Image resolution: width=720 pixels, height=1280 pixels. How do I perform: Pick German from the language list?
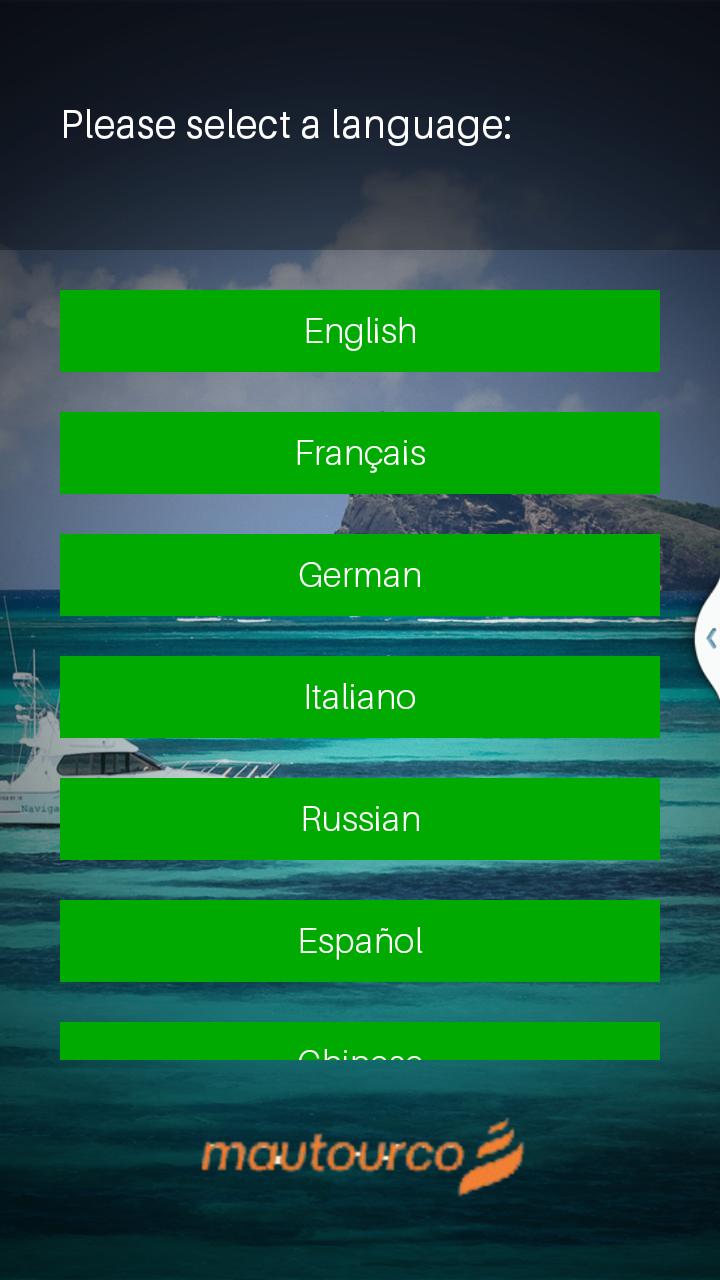[x=360, y=575]
